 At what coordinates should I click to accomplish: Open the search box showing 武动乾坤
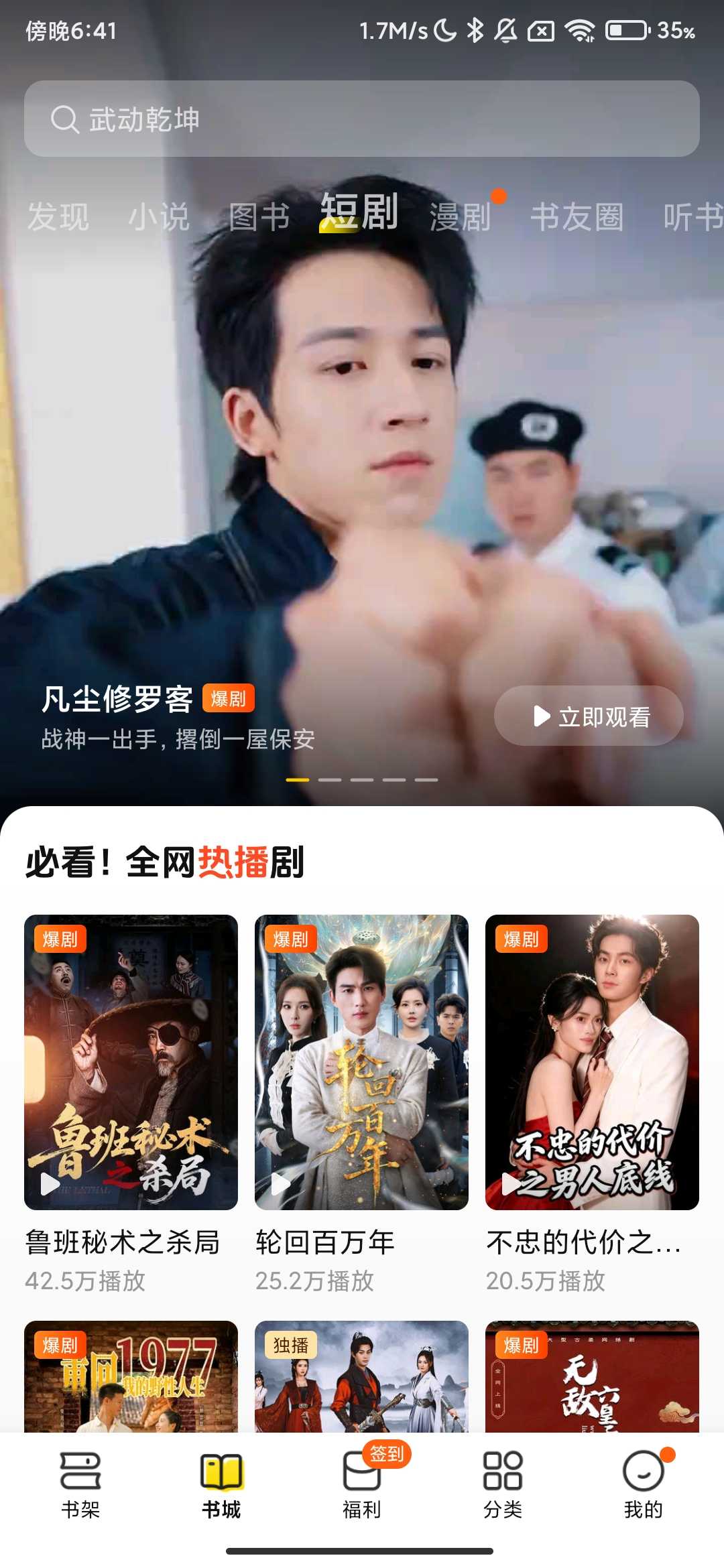pyautogui.click(x=362, y=119)
